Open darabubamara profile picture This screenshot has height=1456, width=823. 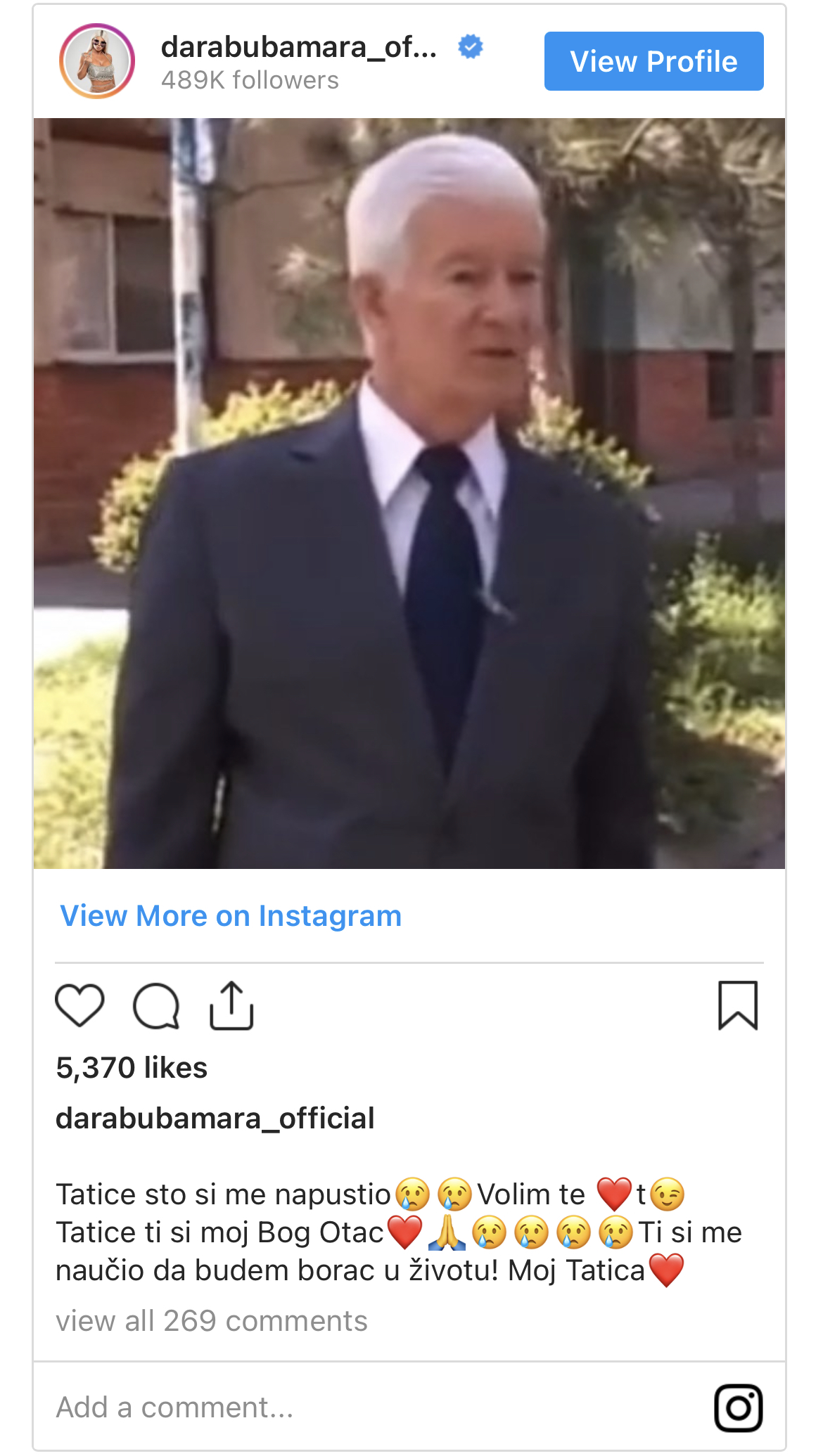tap(97, 61)
